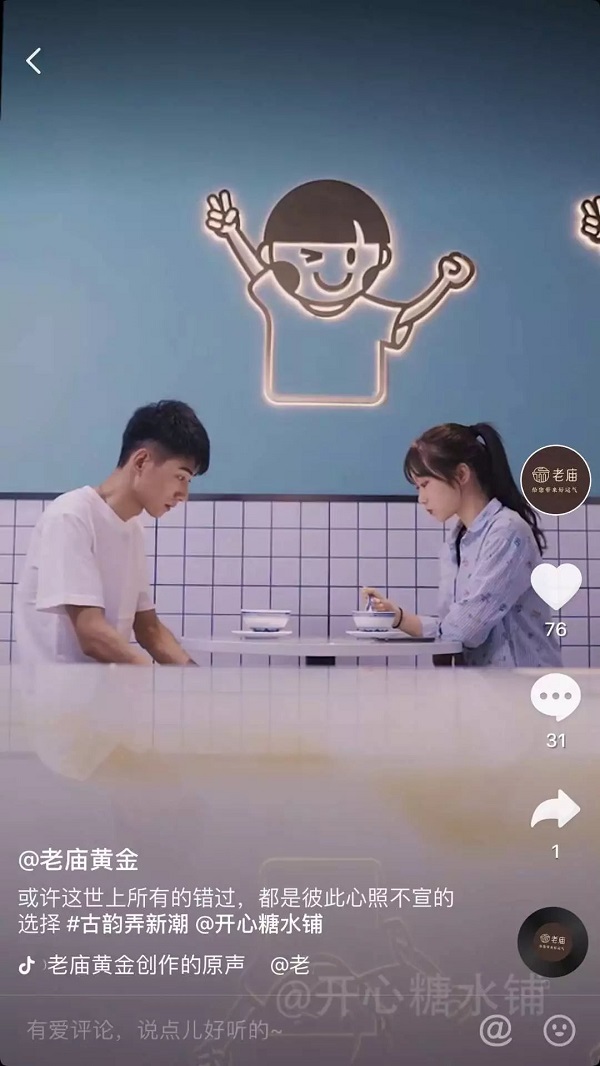Open @老庙黄金 username link
The image size is (600, 1066).
tap(78, 859)
